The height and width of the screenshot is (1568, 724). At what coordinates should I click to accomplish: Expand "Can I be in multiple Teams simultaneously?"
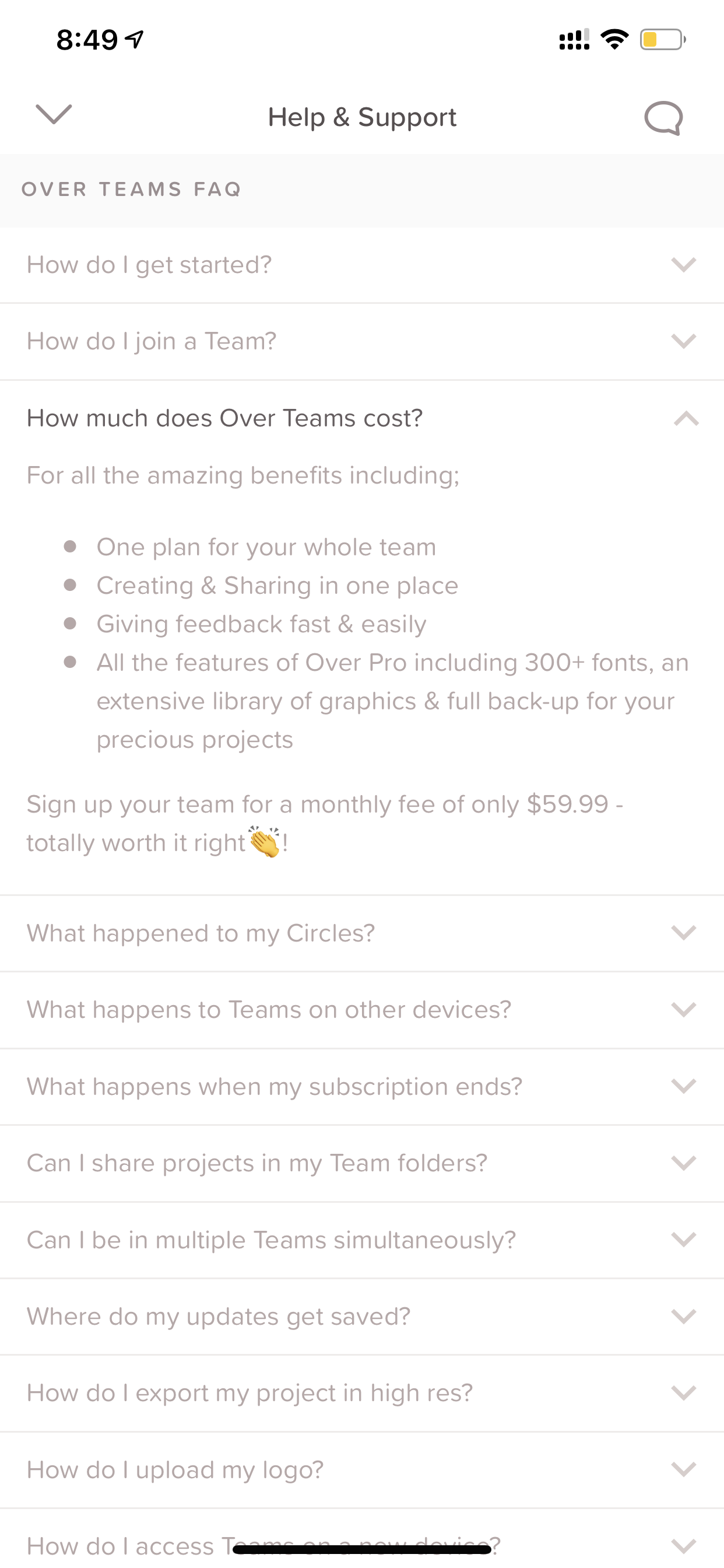[x=362, y=1240]
